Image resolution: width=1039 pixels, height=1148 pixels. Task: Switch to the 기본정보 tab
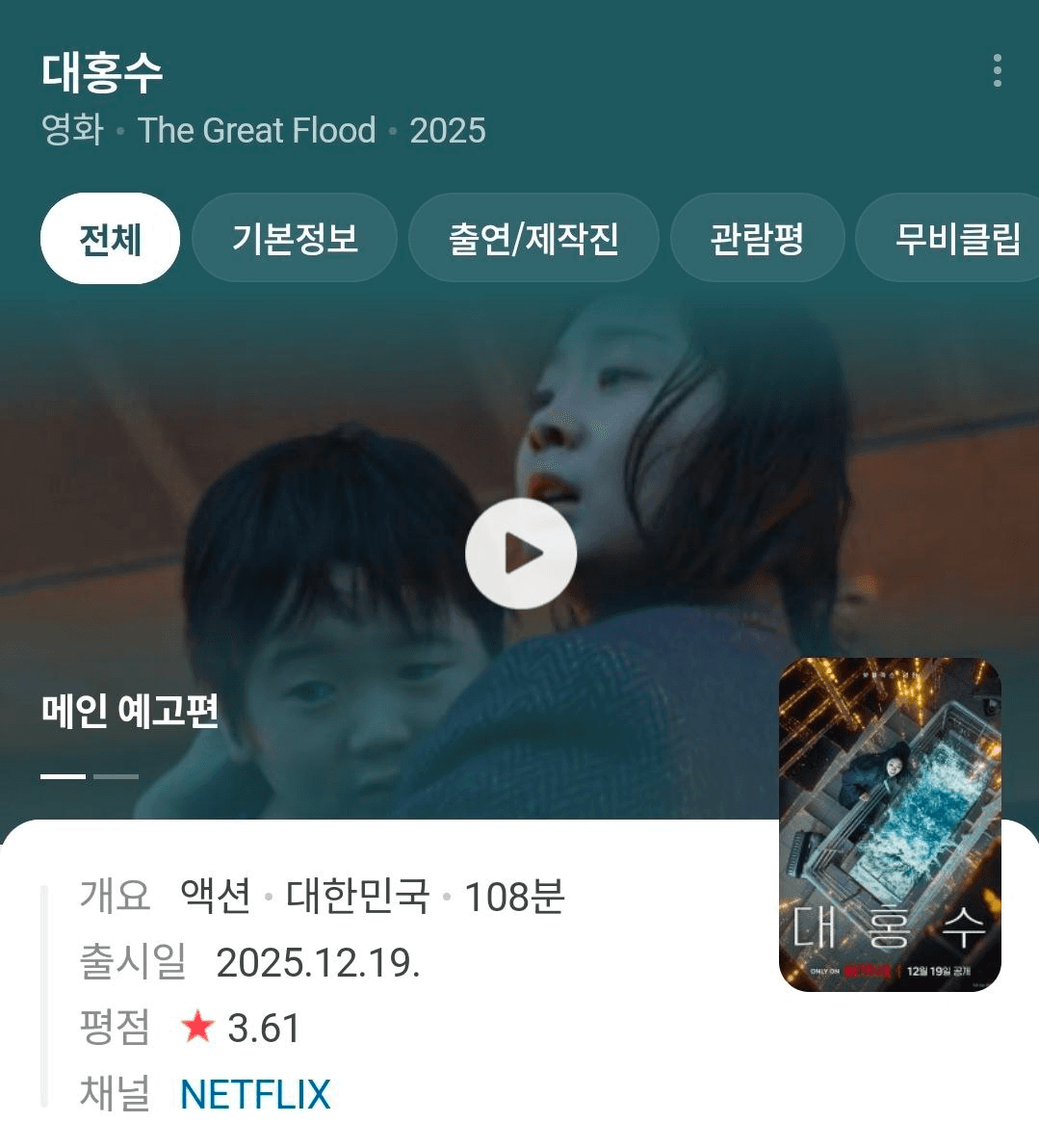tap(295, 239)
